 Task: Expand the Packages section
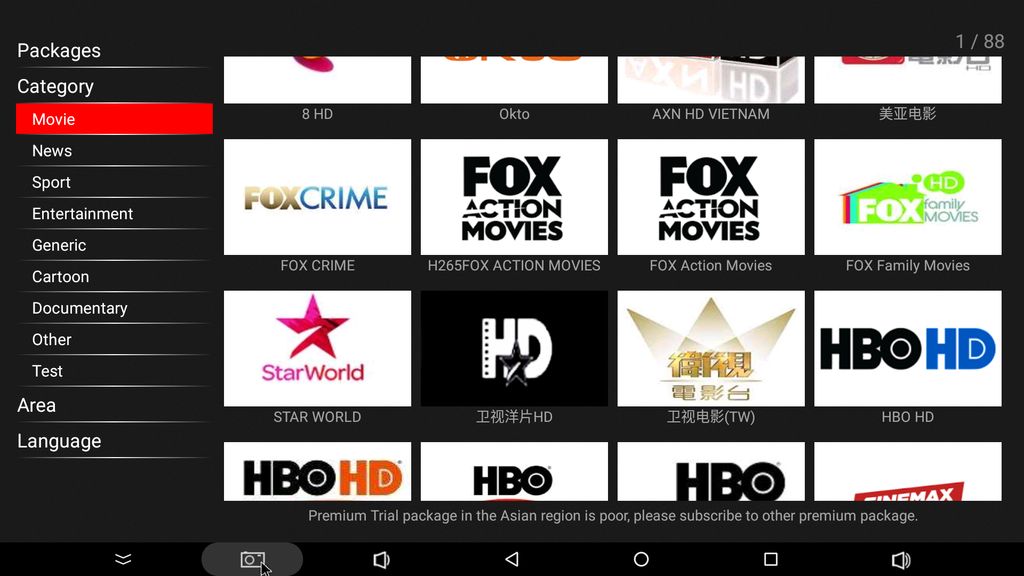pyautogui.click(x=59, y=51)
